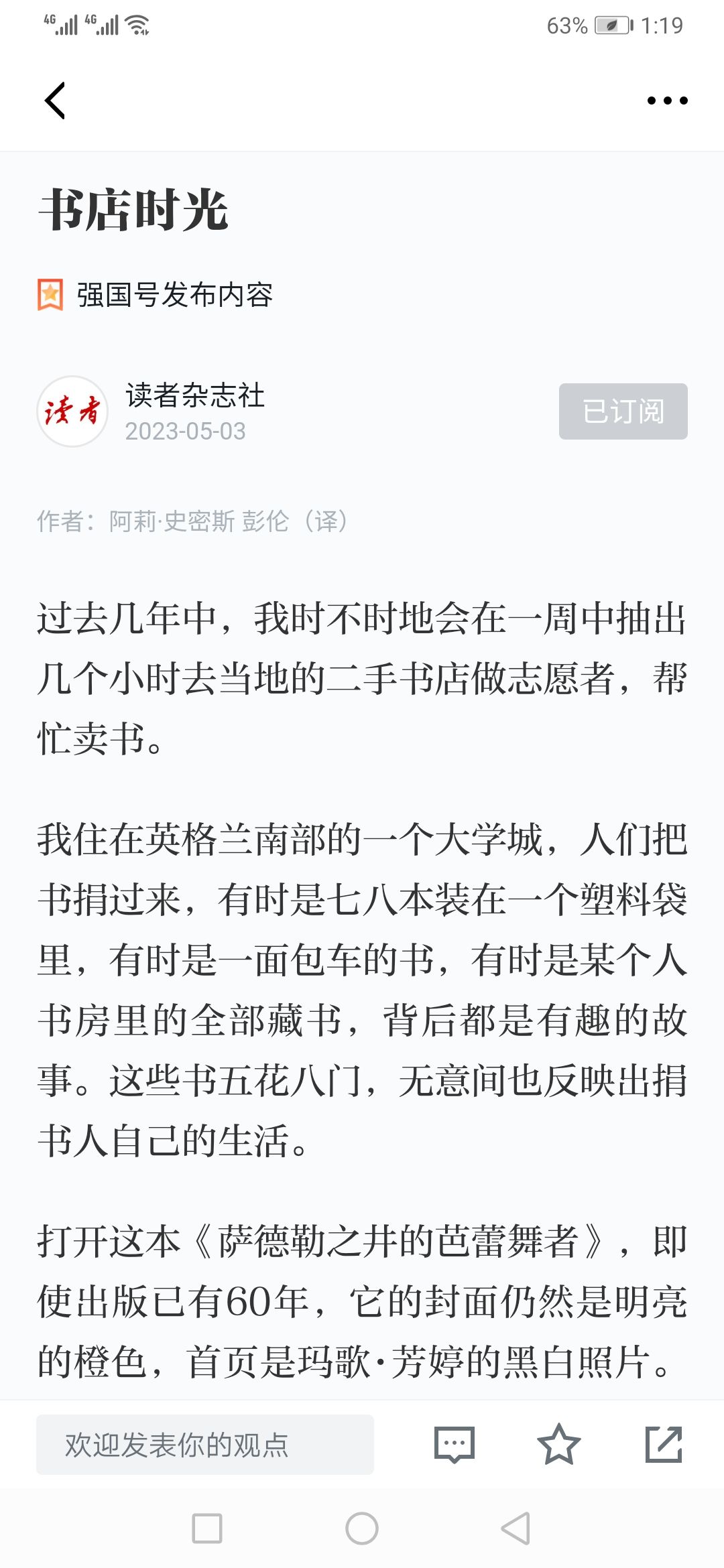Viewport: 724px width, 1568px height.
Task: Go back using the top-left arrow
Action: pyautogui.click(x=55, y=101)
